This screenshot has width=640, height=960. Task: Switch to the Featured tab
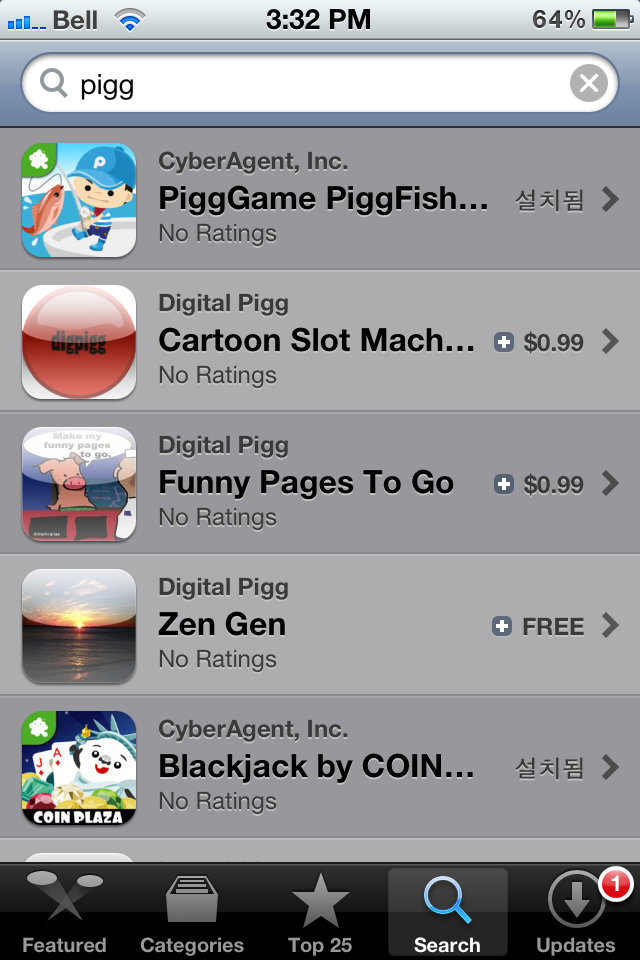point(64,912)
